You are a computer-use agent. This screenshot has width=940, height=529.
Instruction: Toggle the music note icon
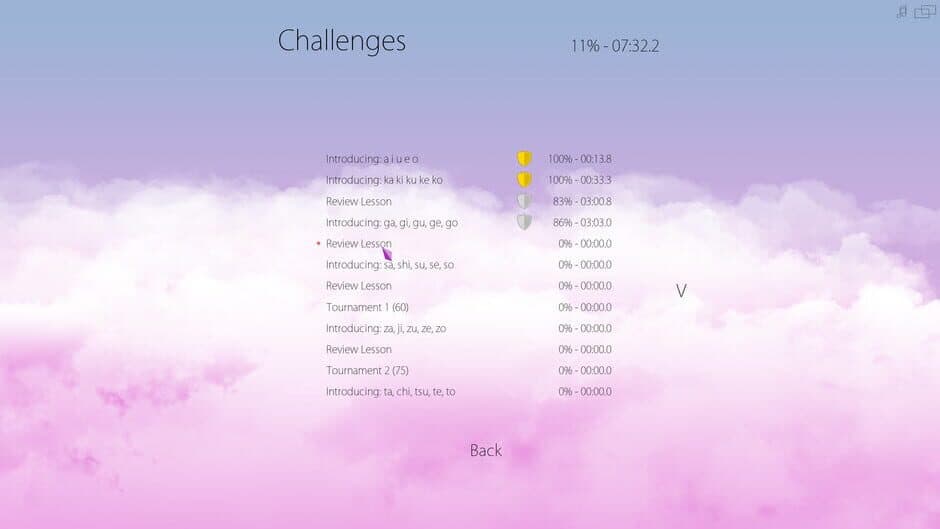pos(902,11)
